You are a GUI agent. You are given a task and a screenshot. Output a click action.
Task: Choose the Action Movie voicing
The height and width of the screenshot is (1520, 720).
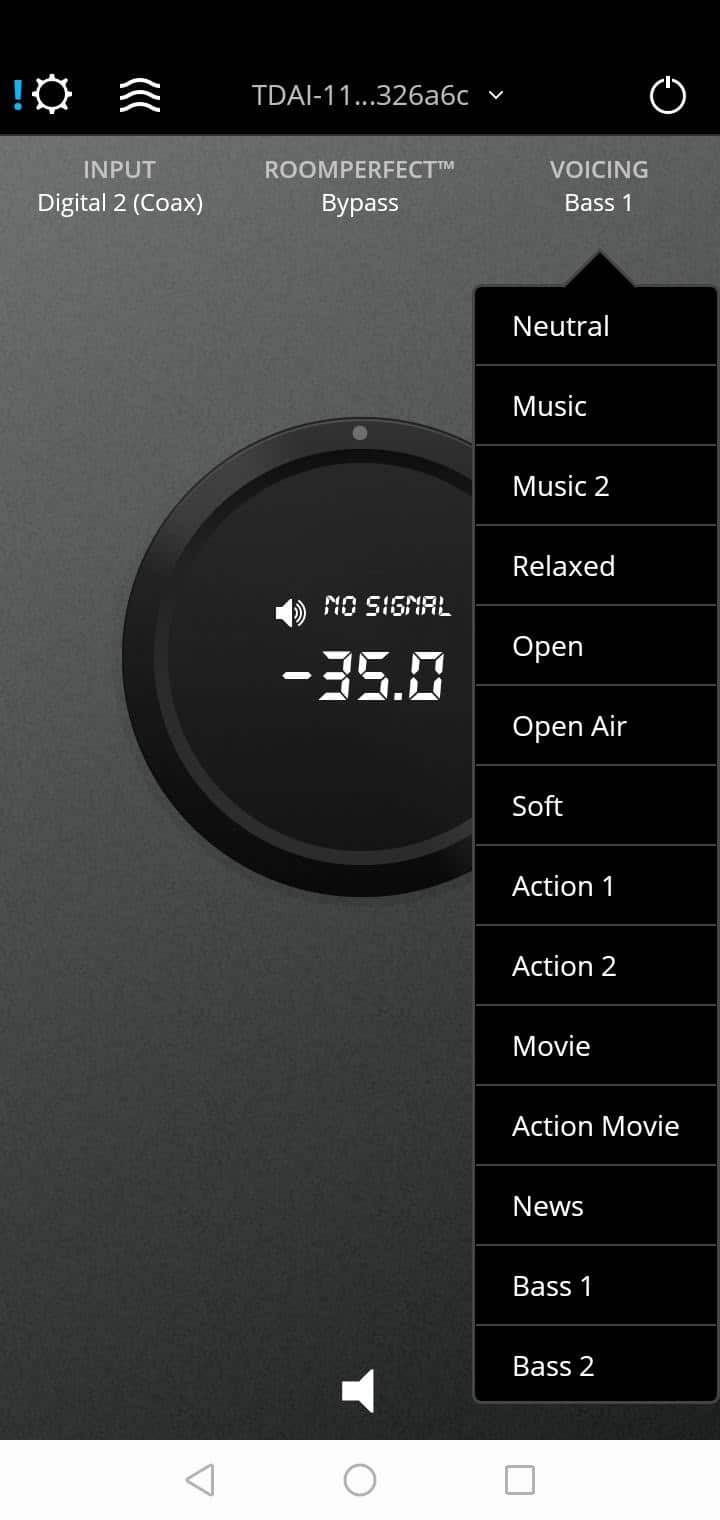(x=596, y=1126)
